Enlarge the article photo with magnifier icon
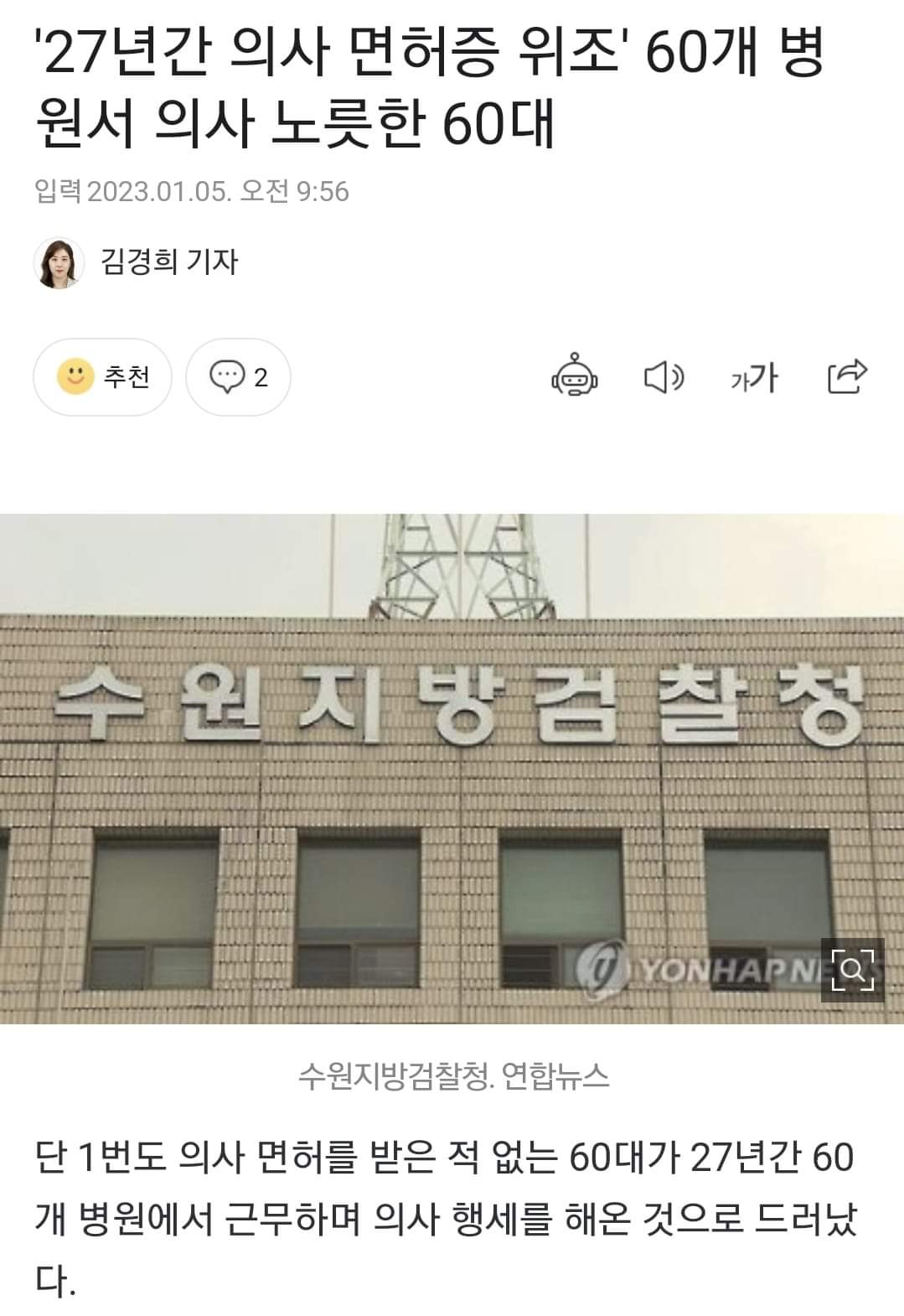The image size is (904, 1316). point(852,970)
